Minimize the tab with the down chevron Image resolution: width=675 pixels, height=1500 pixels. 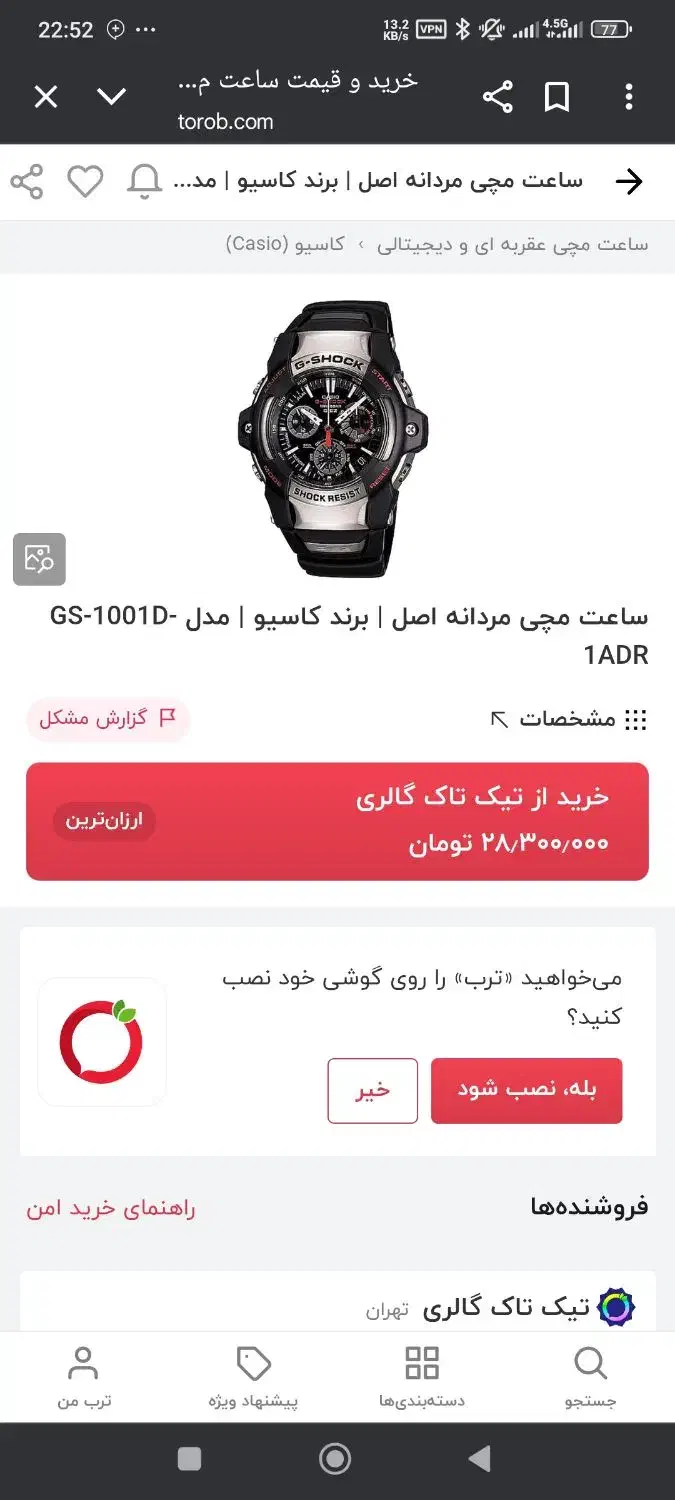111,97
